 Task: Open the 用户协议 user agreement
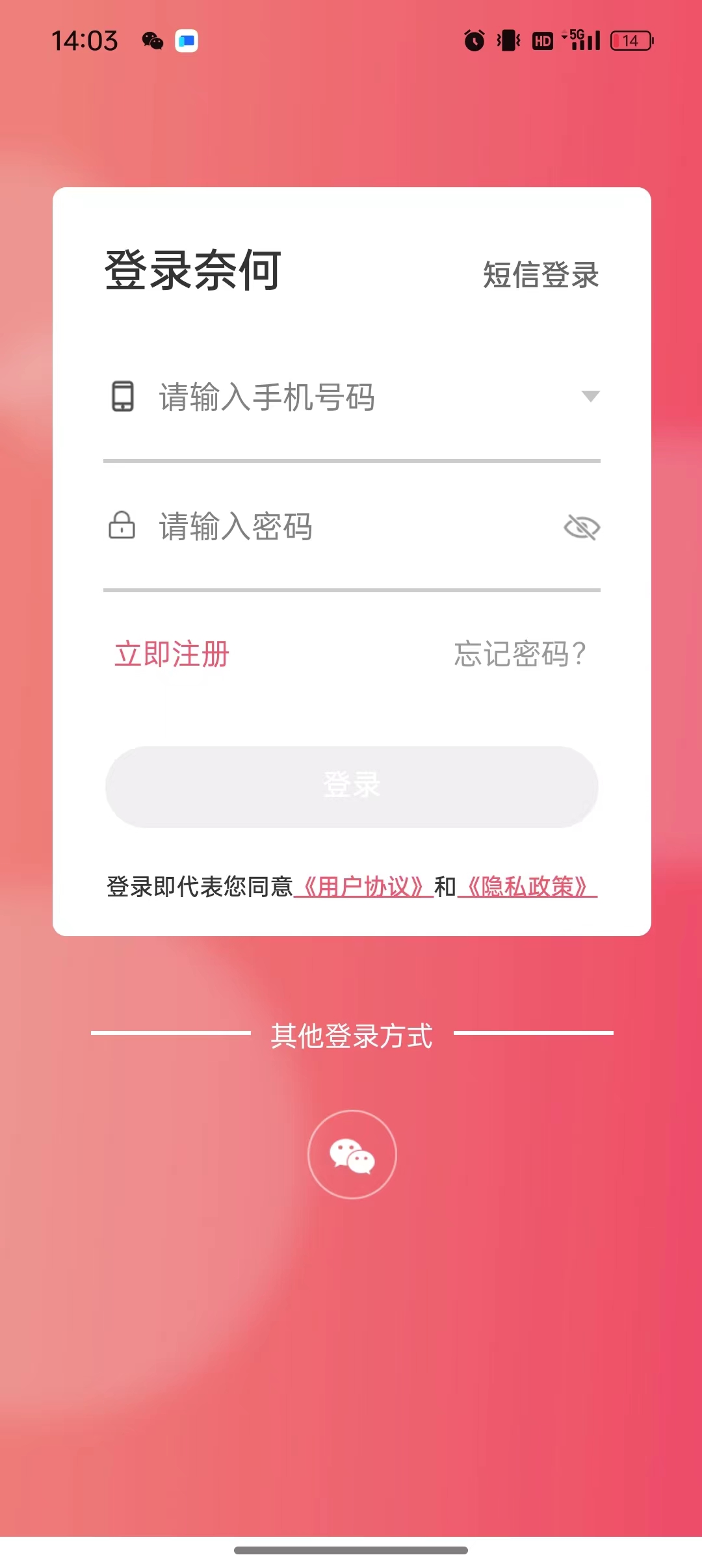tap(364, 887)
